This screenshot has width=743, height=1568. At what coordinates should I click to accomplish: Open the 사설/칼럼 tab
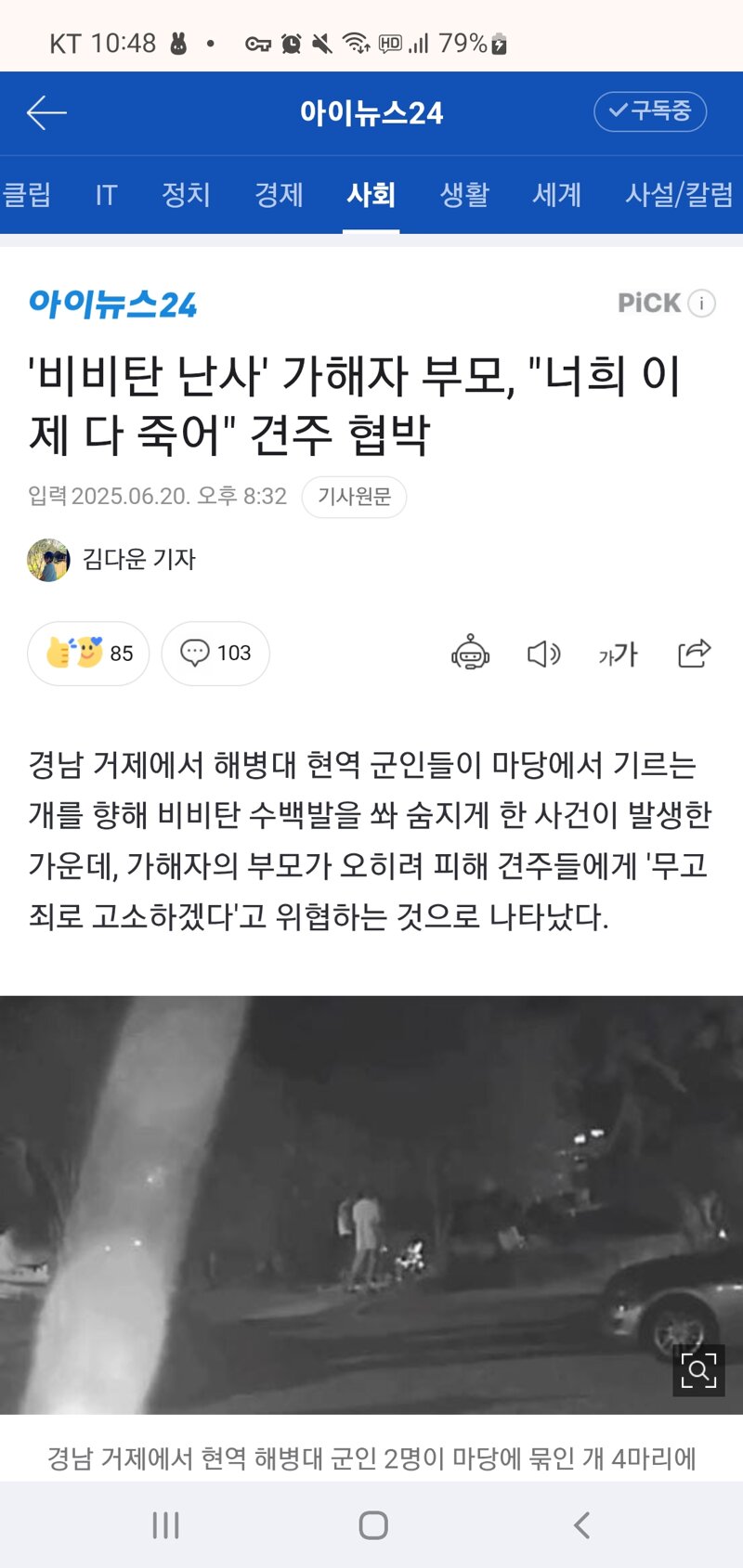click(679, 194)
